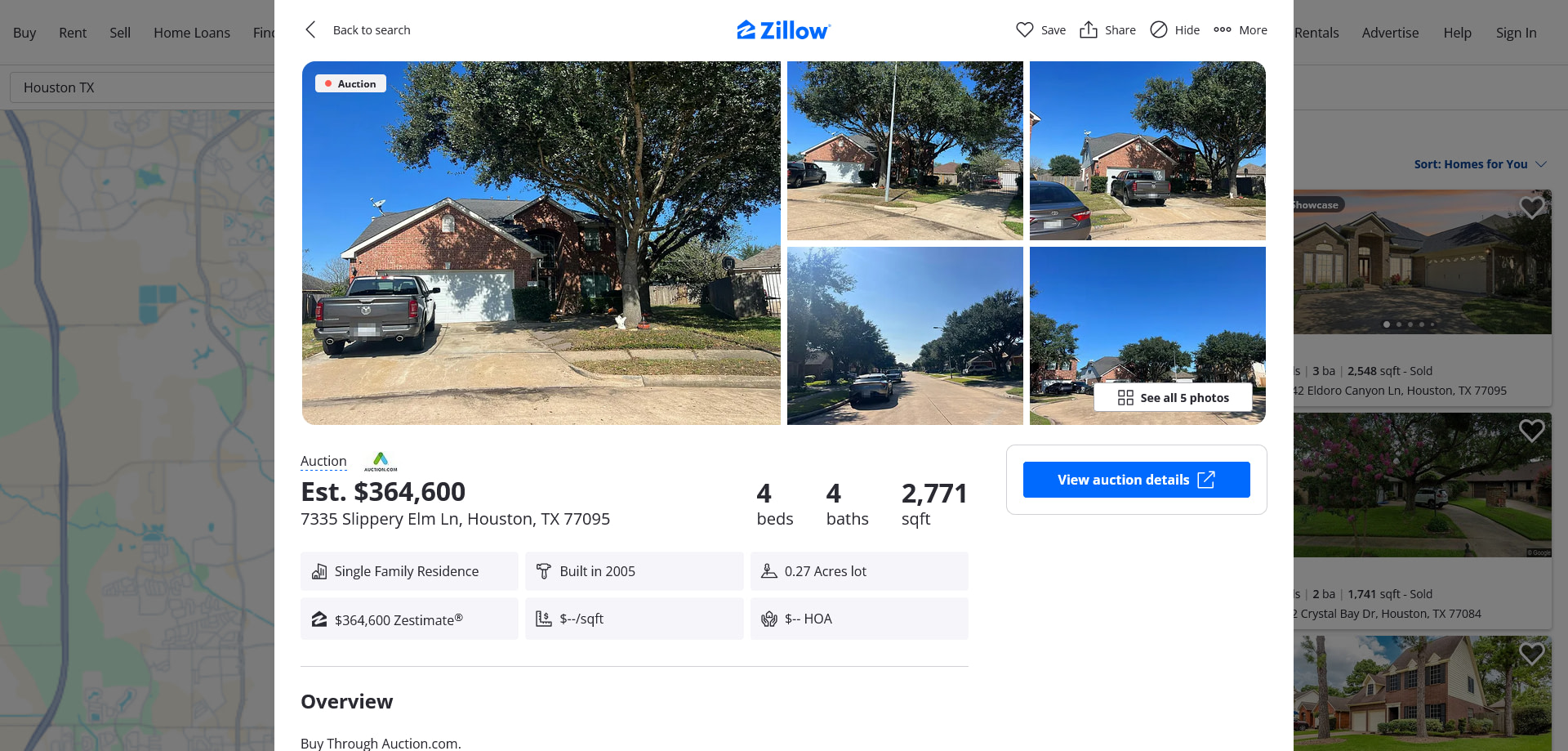Save this home listing

(x=1040, y=30)
